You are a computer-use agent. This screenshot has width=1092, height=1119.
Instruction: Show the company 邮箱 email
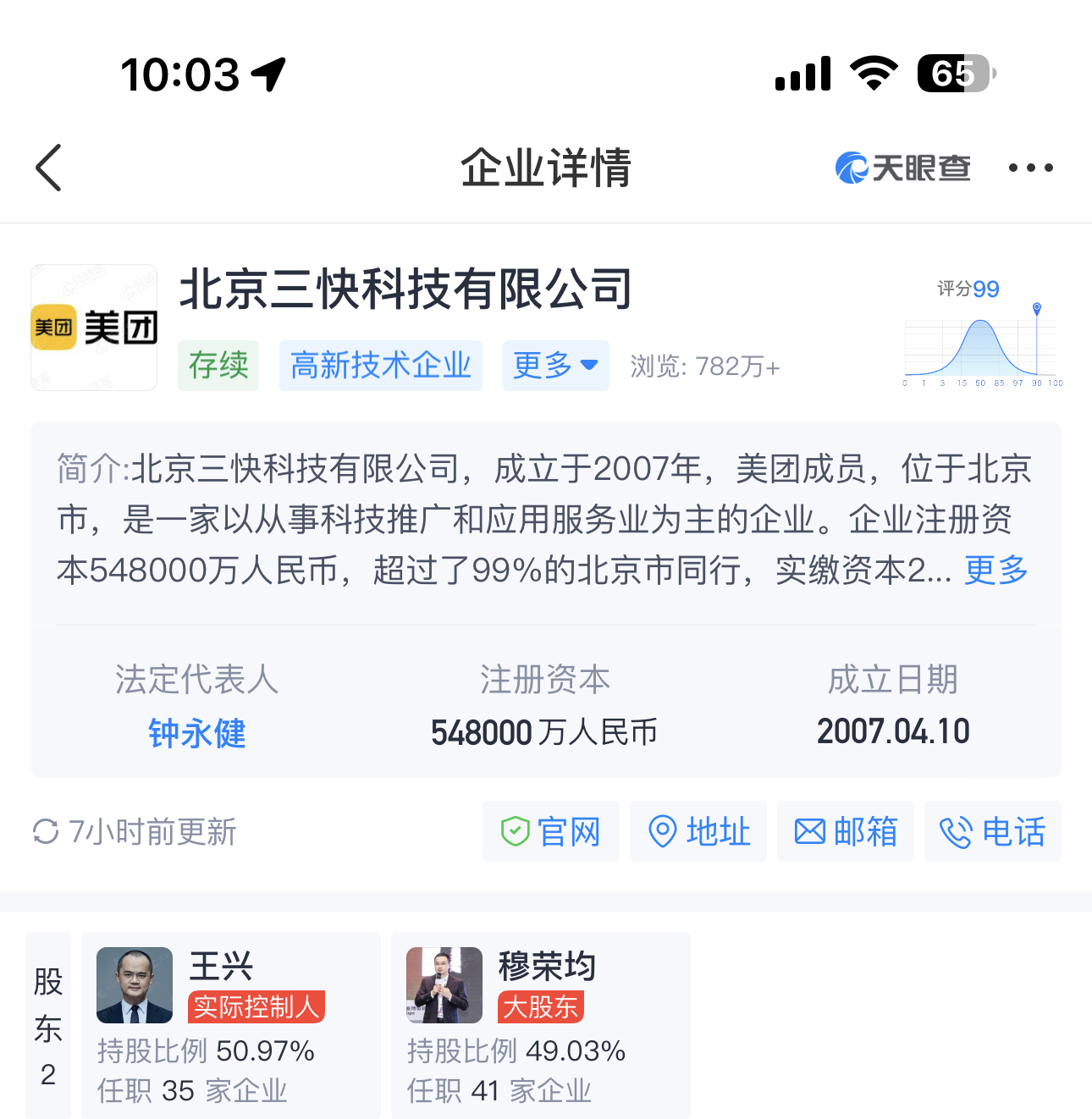pos(845,831)
